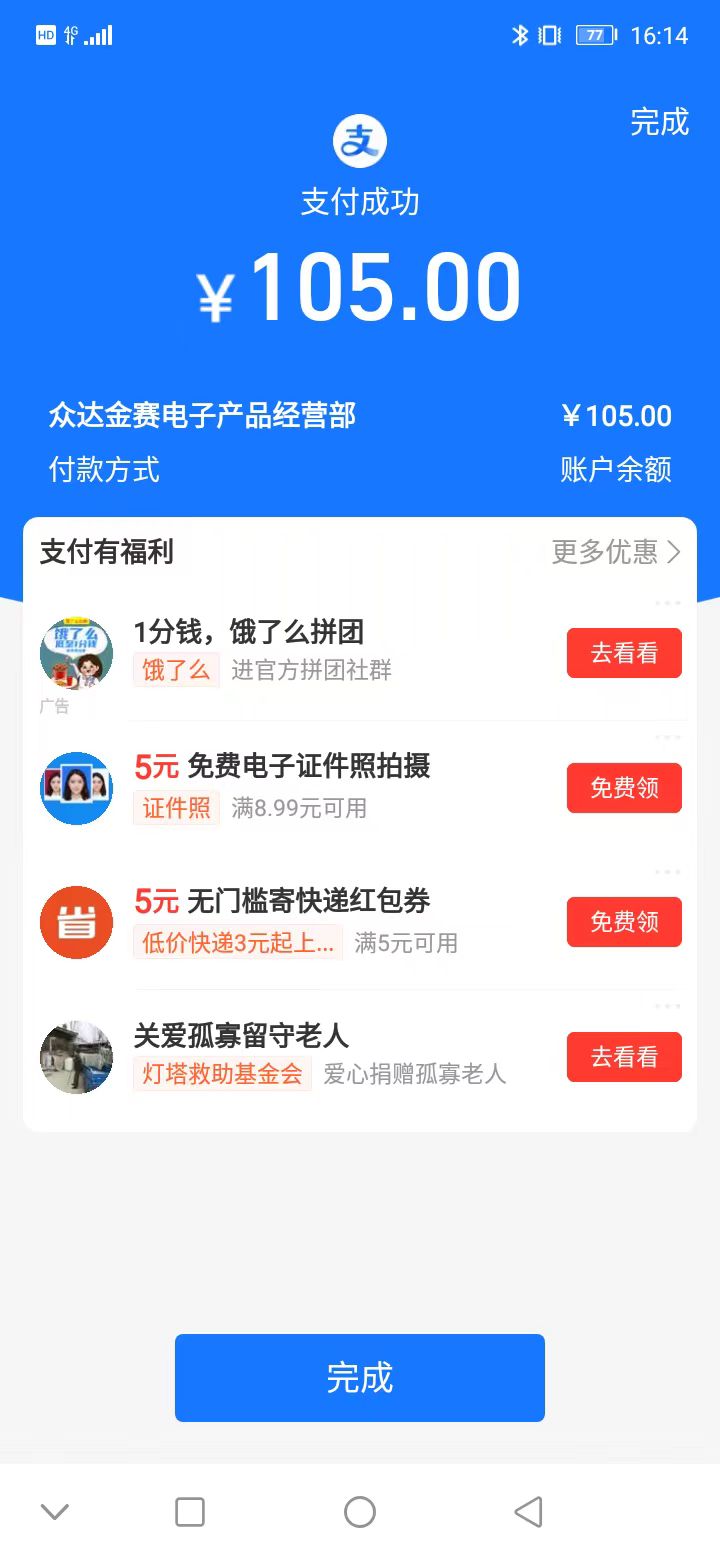Tap 去看看 for 关爱孤寡留守老人
720x1560 pixels.
[624, 1057]
